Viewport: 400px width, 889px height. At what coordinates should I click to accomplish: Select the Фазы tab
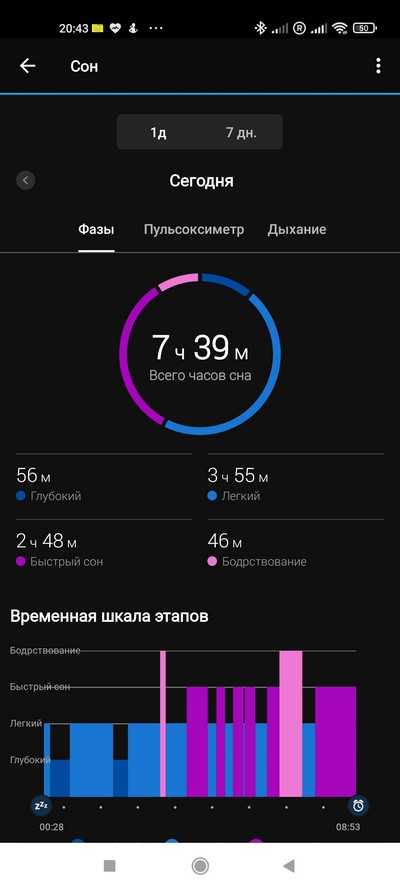96,230
